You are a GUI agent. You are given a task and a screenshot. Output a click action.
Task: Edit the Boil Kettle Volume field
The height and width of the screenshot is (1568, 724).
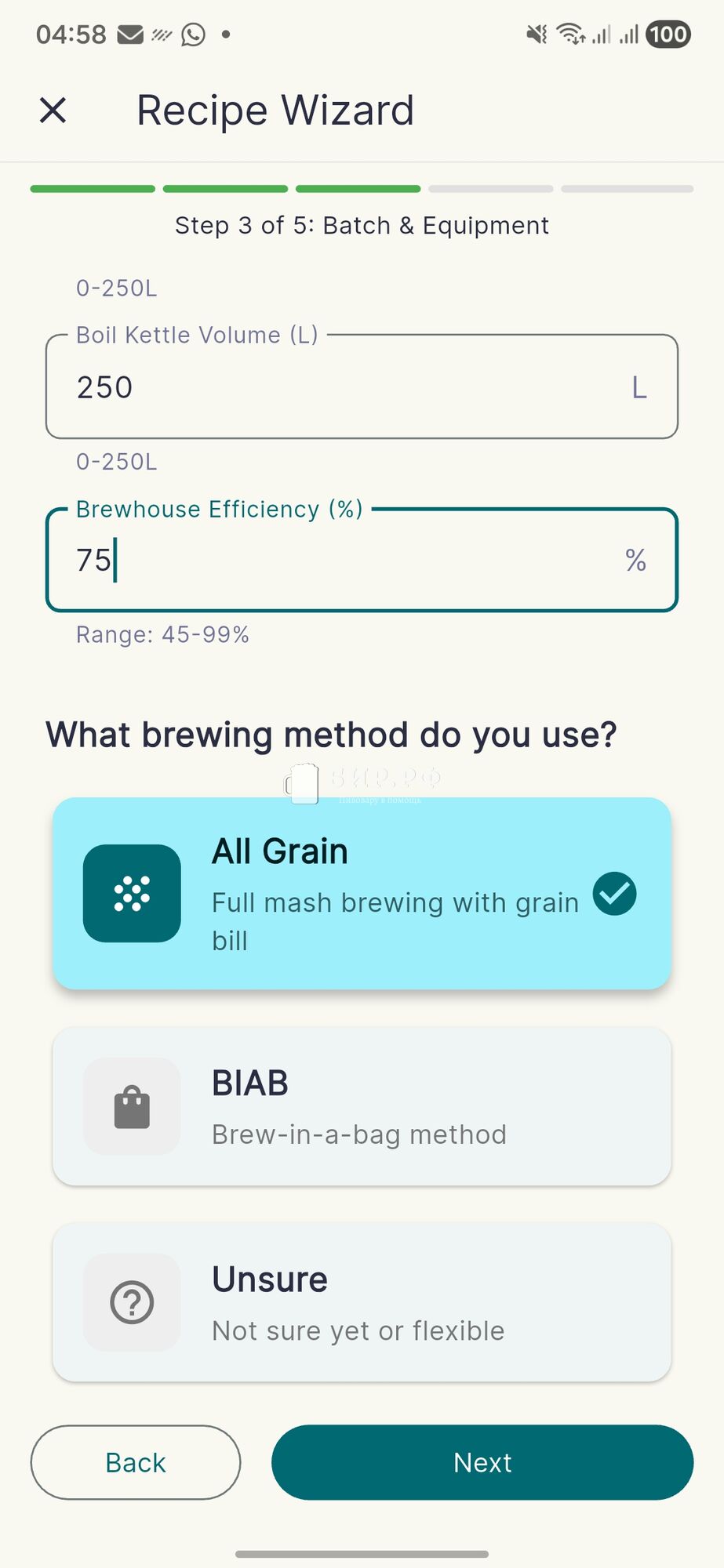pos(345,387)
